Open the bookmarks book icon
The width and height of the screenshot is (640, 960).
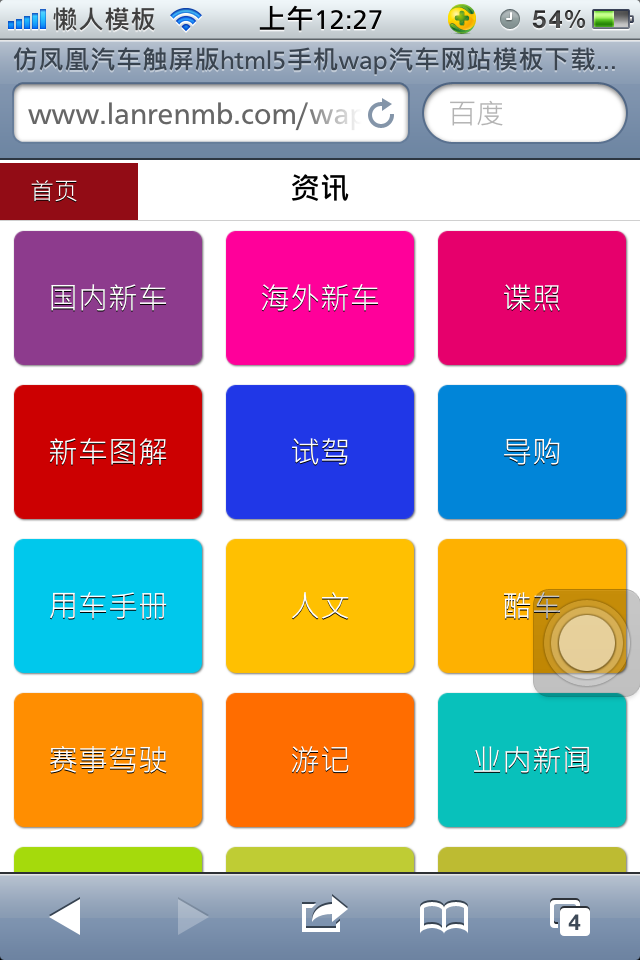[444, 916]
